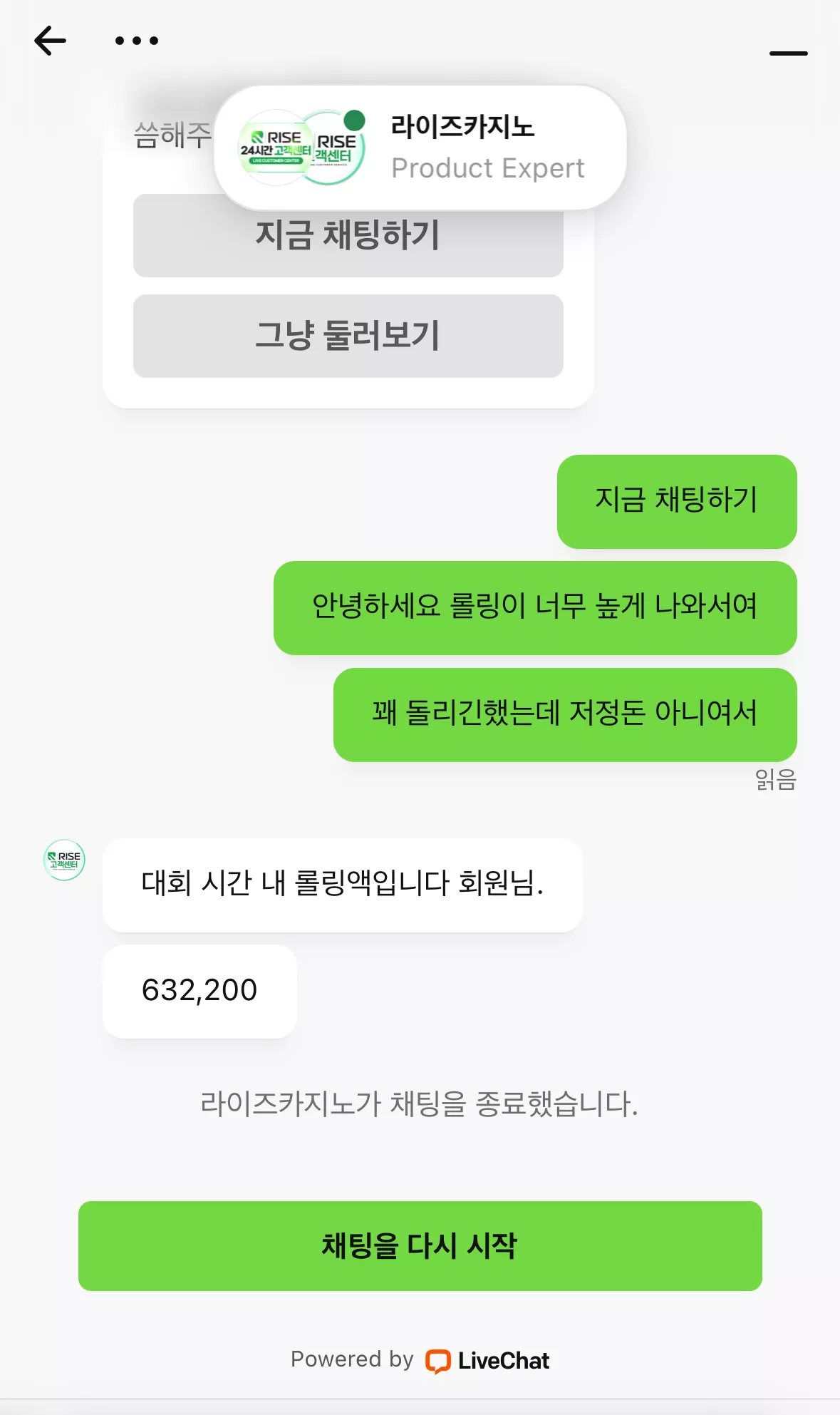
Task: Minimize the chat window
Action: click(x=788, y=53)
